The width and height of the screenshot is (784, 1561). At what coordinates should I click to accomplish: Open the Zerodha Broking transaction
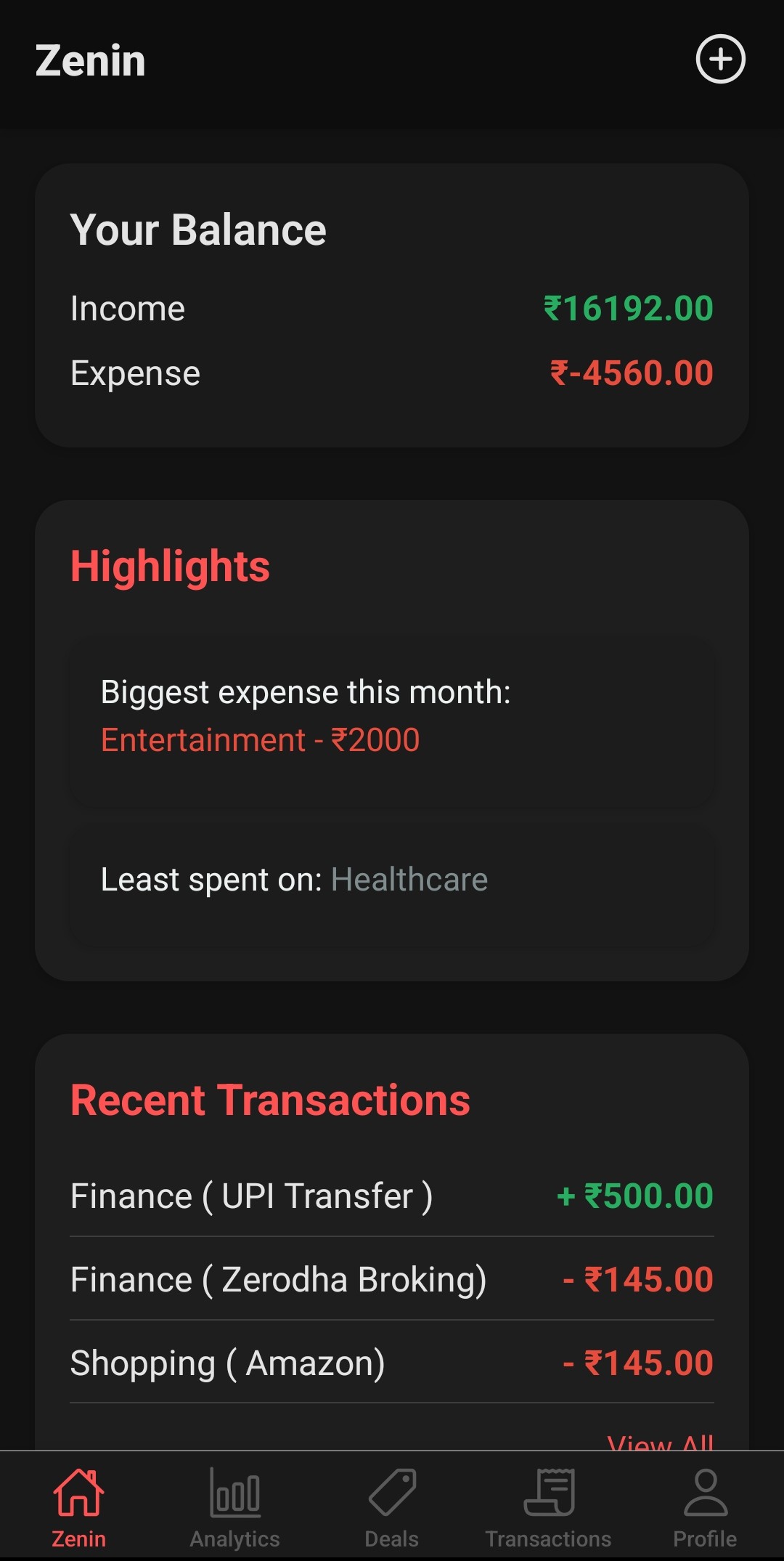click(391, 1279)
